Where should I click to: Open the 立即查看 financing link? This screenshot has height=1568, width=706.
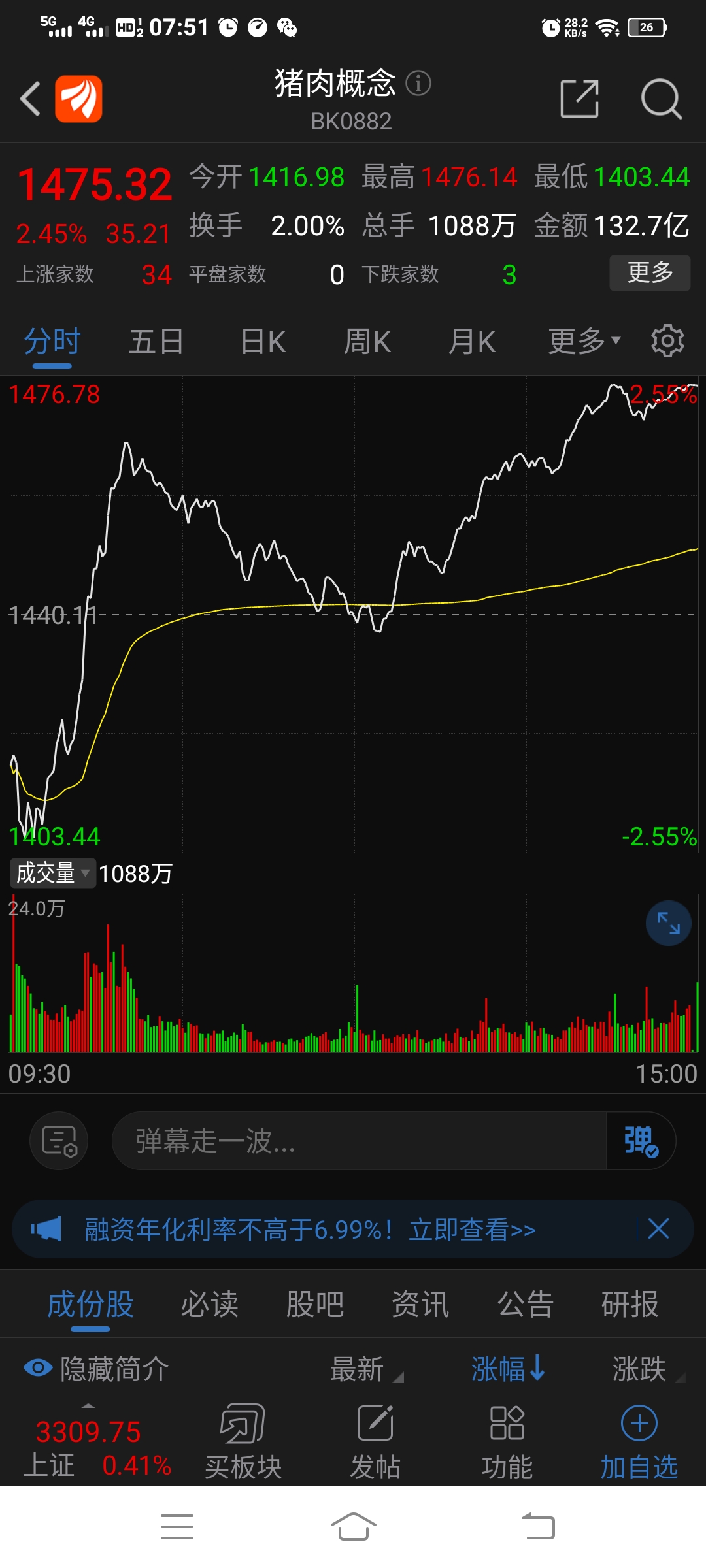click(x=472, y=1230)
